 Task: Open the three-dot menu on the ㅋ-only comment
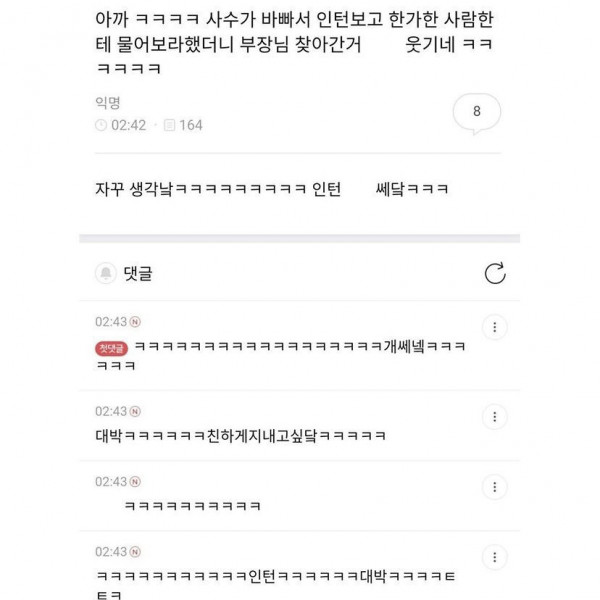point(494,487)
